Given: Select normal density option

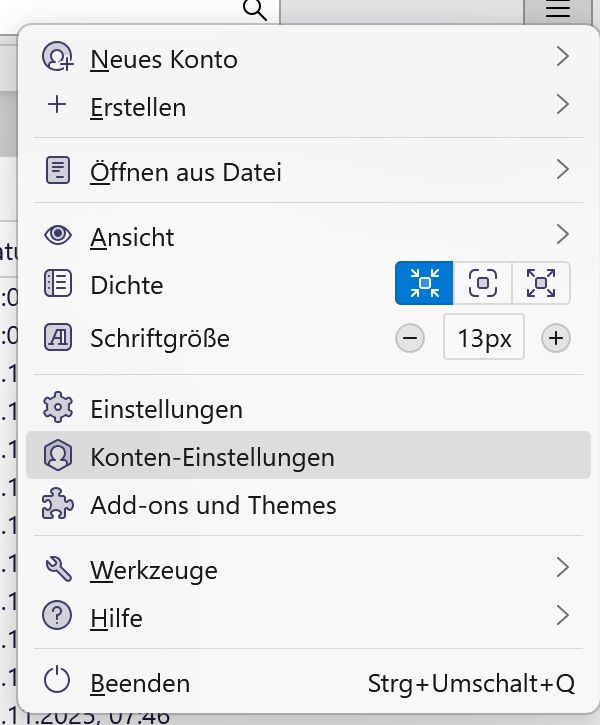Looking at the screenshot, I should 483,284.
